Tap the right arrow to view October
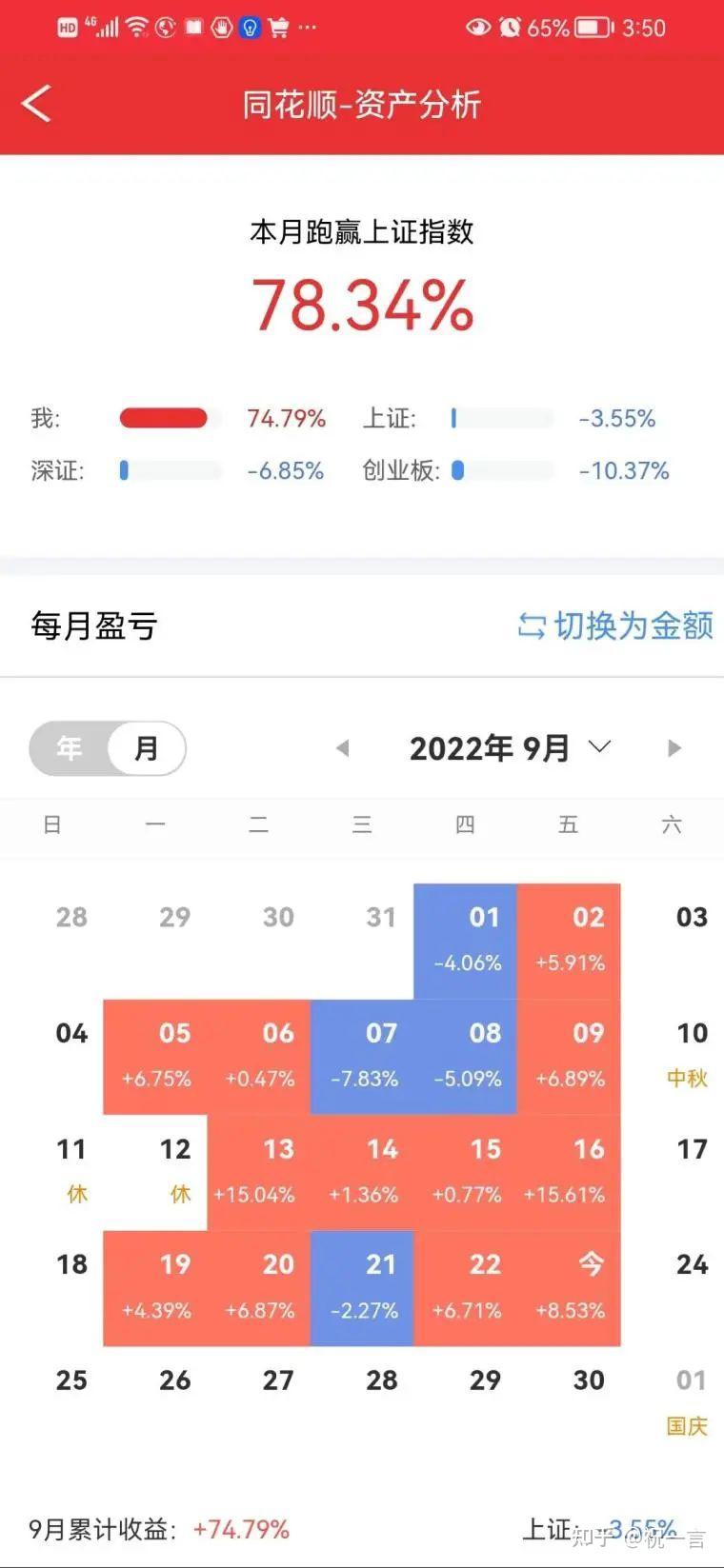Image resolution: width=724 pixels, height=1568 pixels. 674,748
